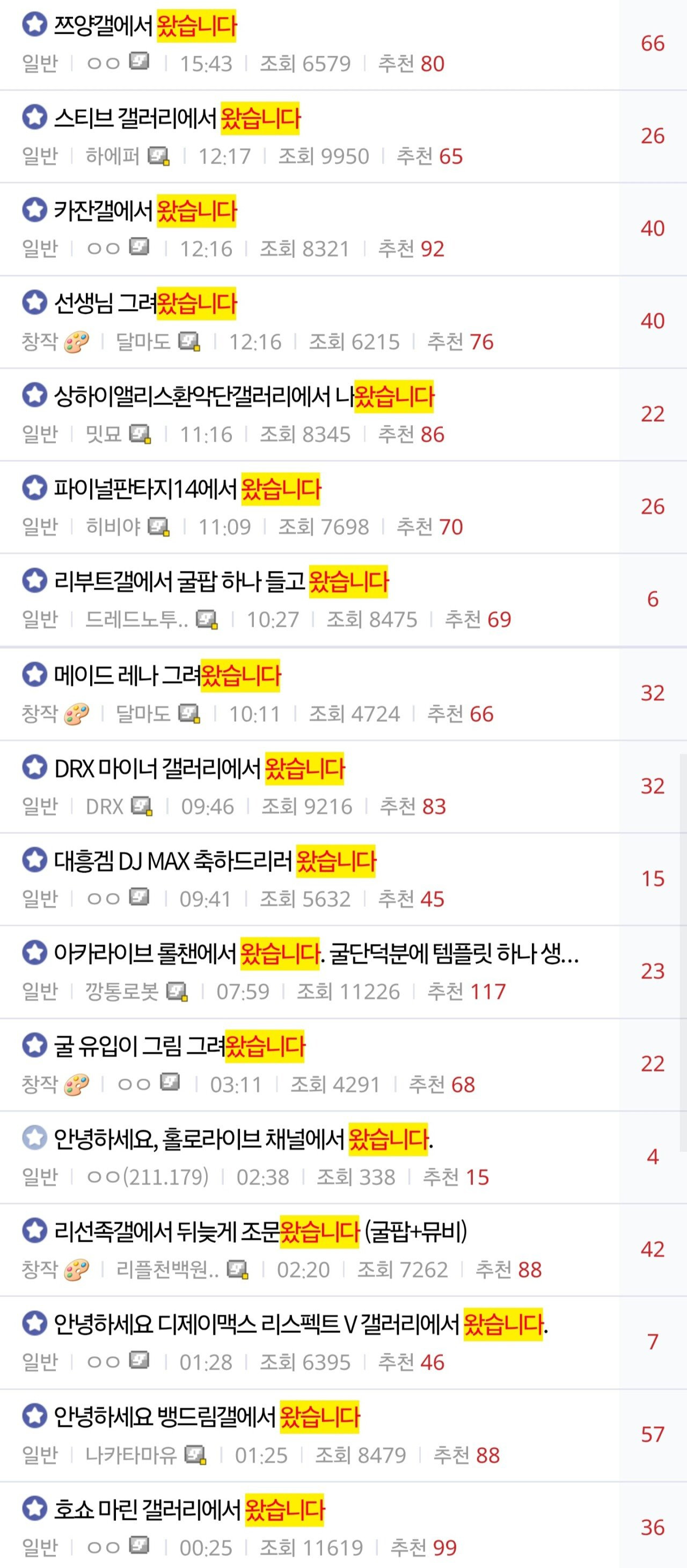Open the post '안녕하세요, 홀로라이브 채널에서 왔습니다.'
The image size is (687, 1568).
pyautogui.click(x=243, y=1138)
